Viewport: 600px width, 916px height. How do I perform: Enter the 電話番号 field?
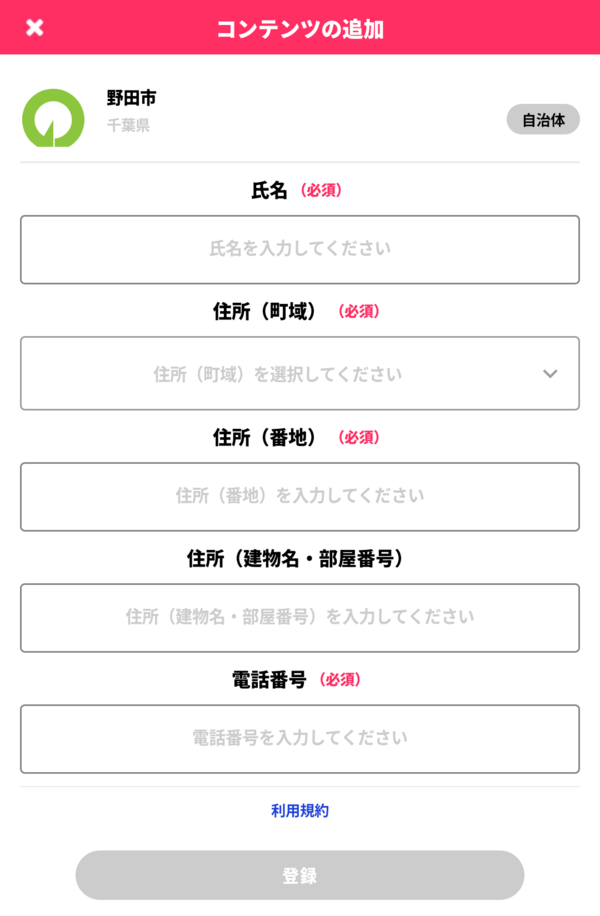[300, 738]
